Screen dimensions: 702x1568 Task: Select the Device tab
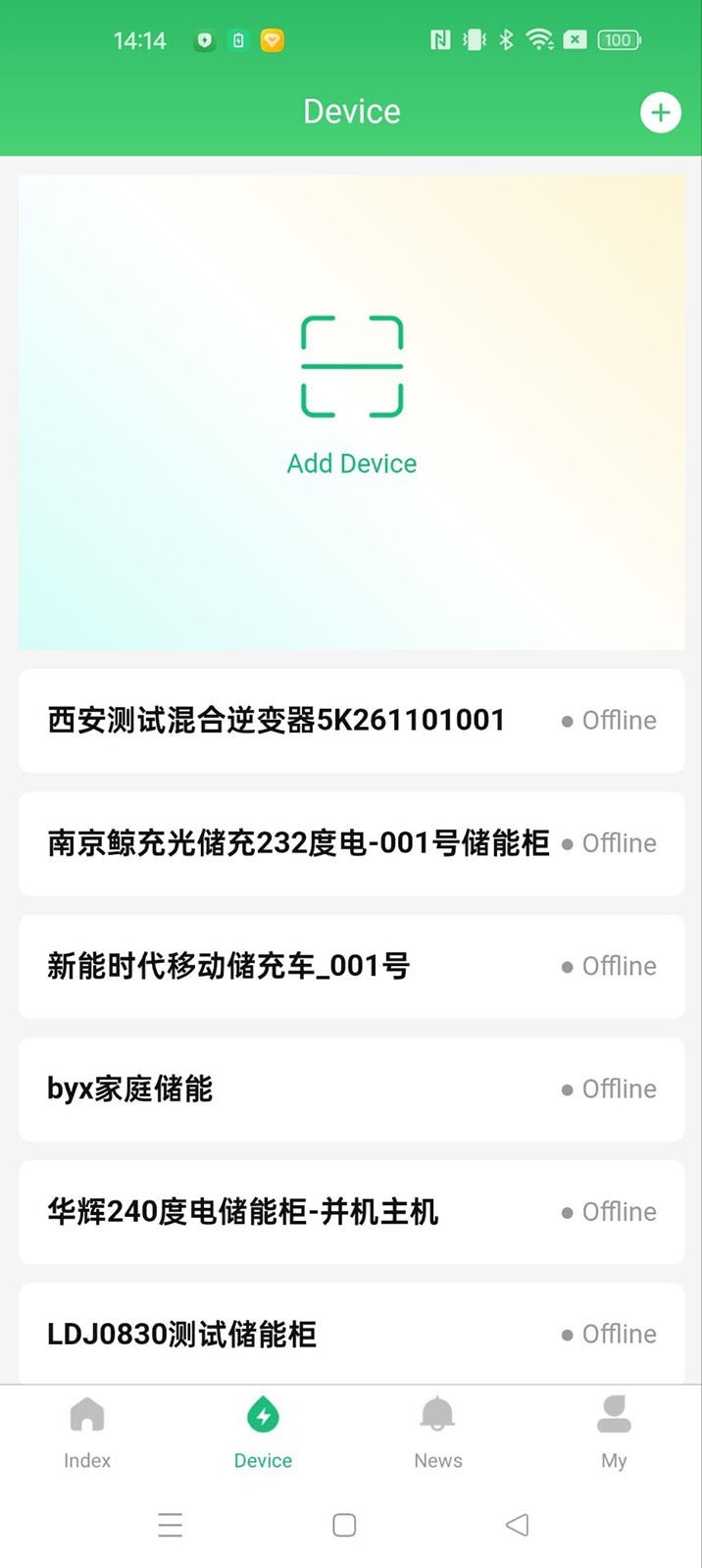tap(263, 1433)
